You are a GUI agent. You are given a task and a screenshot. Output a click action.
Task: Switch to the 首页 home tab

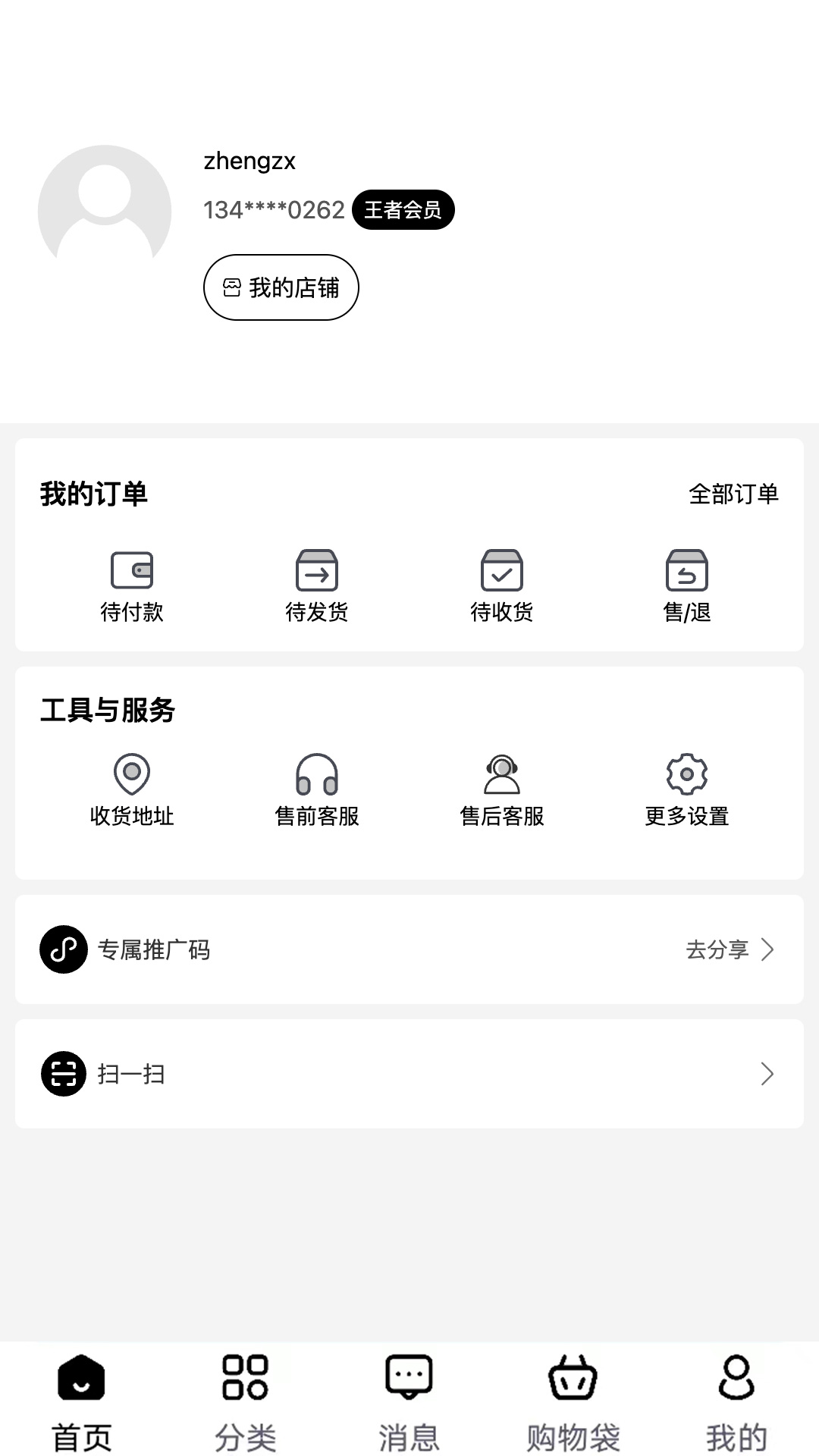(x=82, y=1401)
